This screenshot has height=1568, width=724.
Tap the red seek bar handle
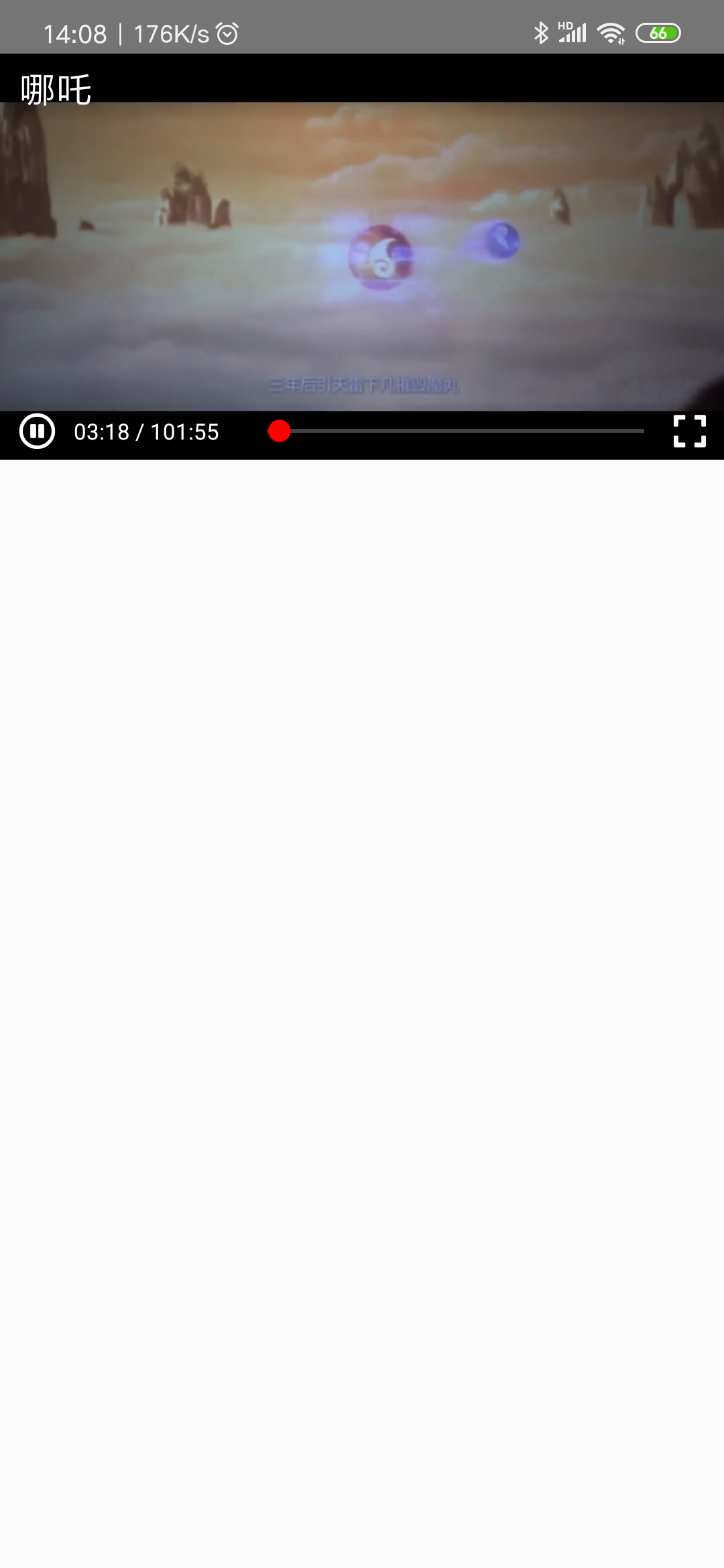279,431
